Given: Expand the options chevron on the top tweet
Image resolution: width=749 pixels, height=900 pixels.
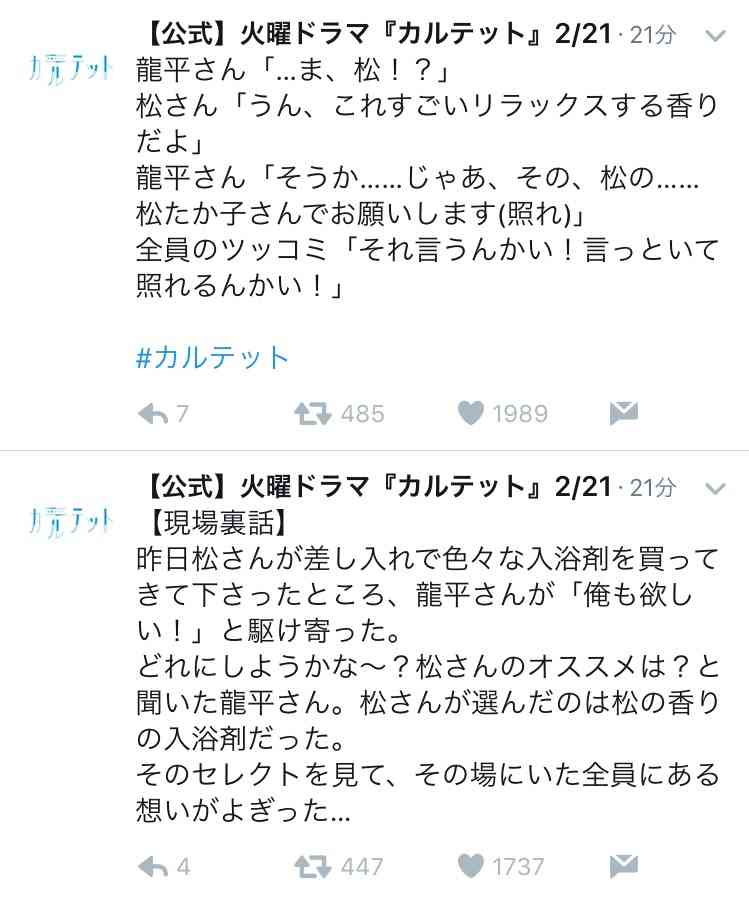Looking at the screenshot, I should pyautogui.click(x=715, y=37).
